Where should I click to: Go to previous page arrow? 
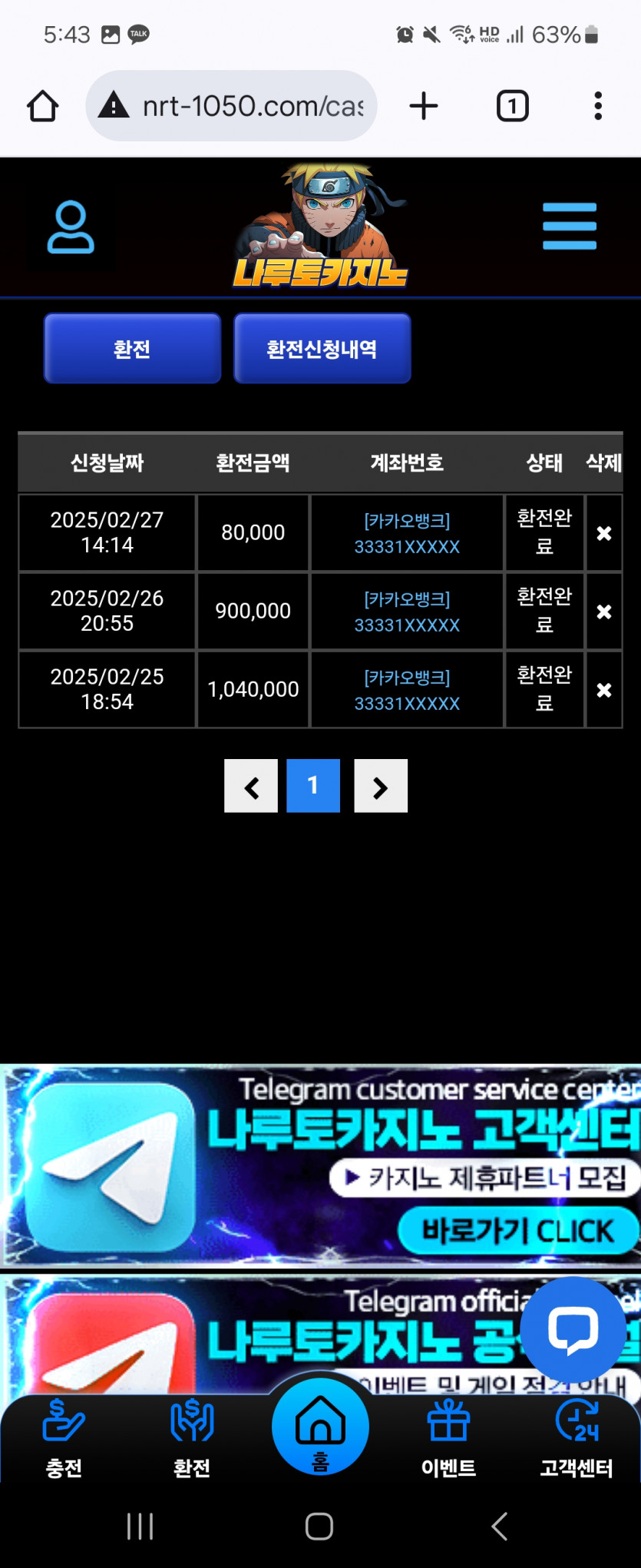[251, 786]
